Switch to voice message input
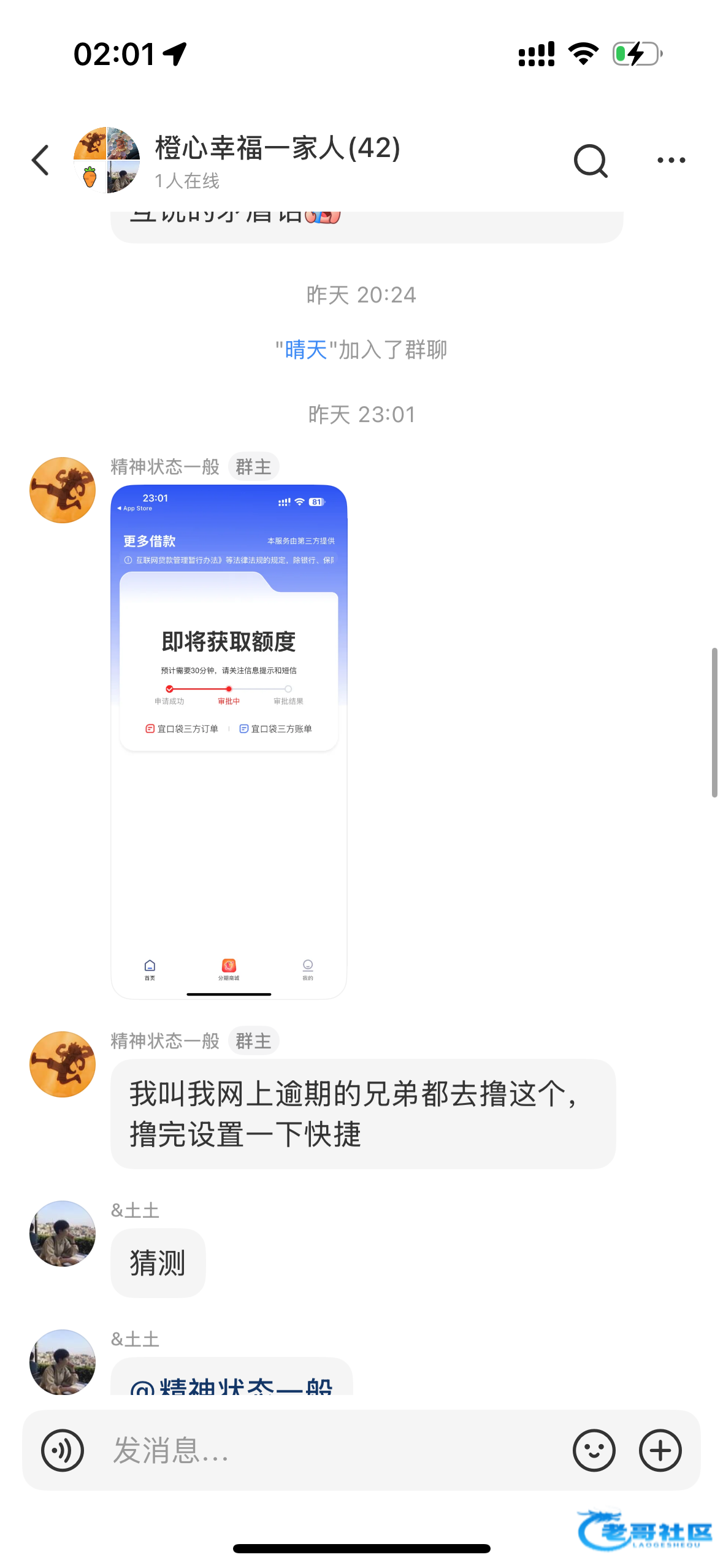This screenshot has width=723, height=1568. click(63, 1450)
